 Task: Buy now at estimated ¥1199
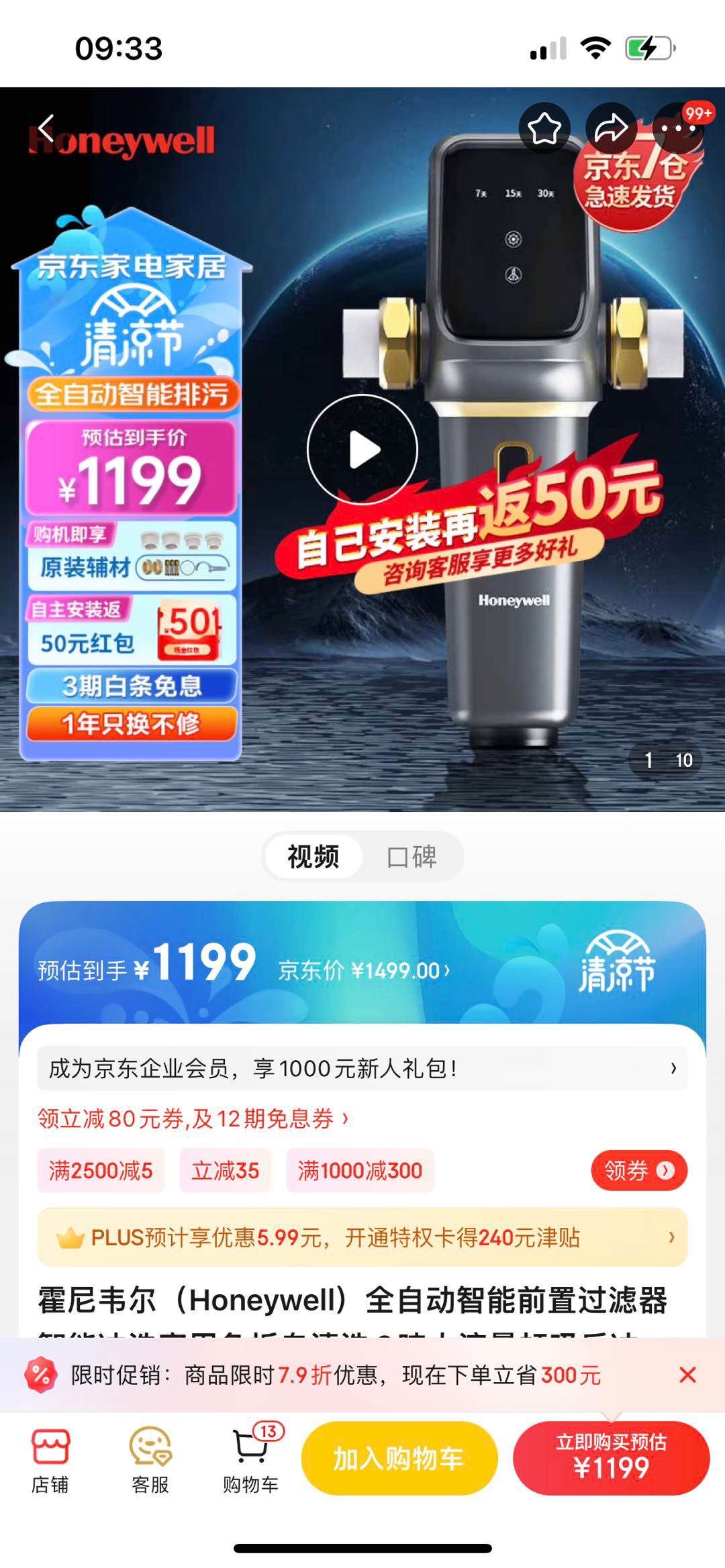click(x=611, y=1459)
